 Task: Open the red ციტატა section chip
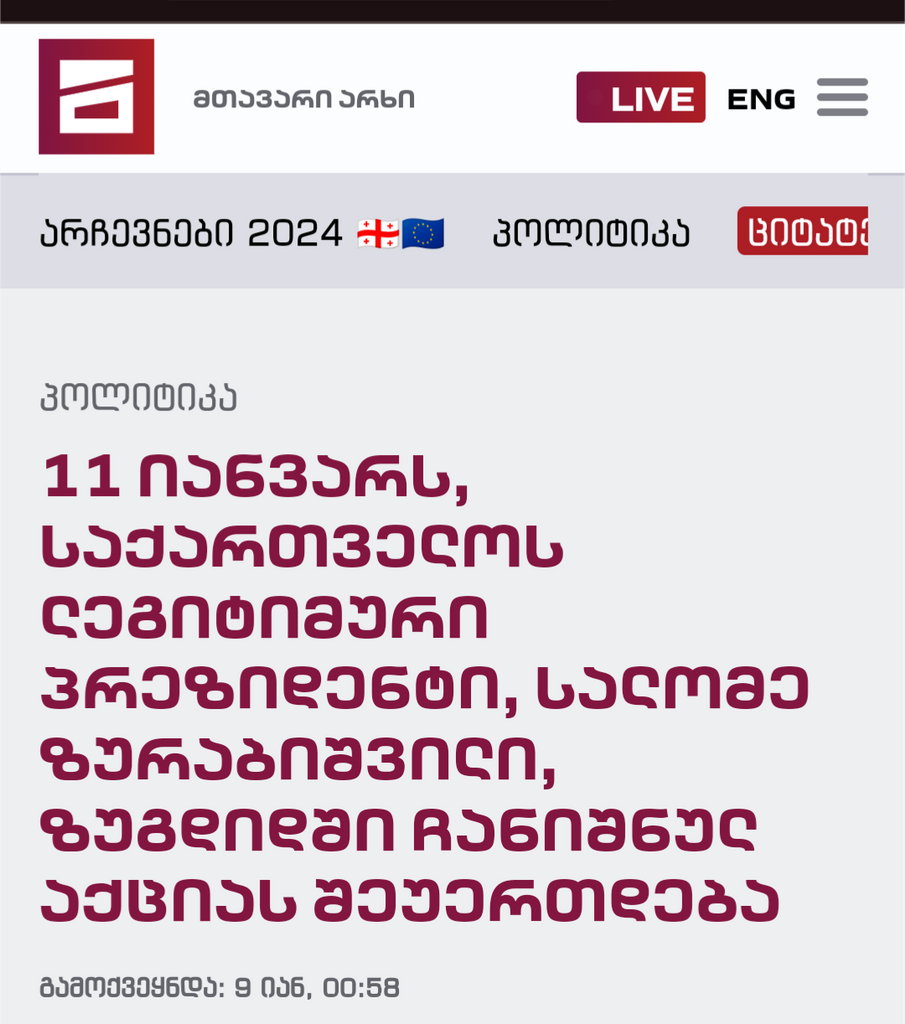pyautogui.click(x=802, y=231)
